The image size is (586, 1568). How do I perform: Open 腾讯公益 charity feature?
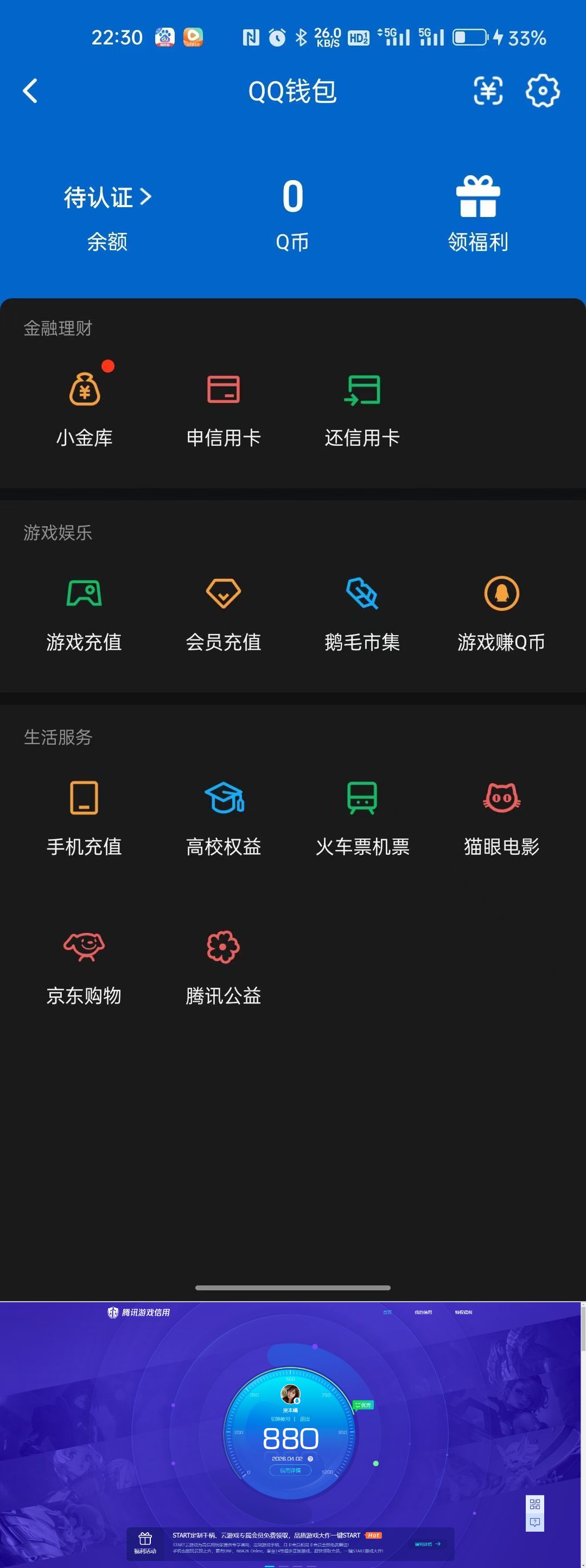click(222, 959)
